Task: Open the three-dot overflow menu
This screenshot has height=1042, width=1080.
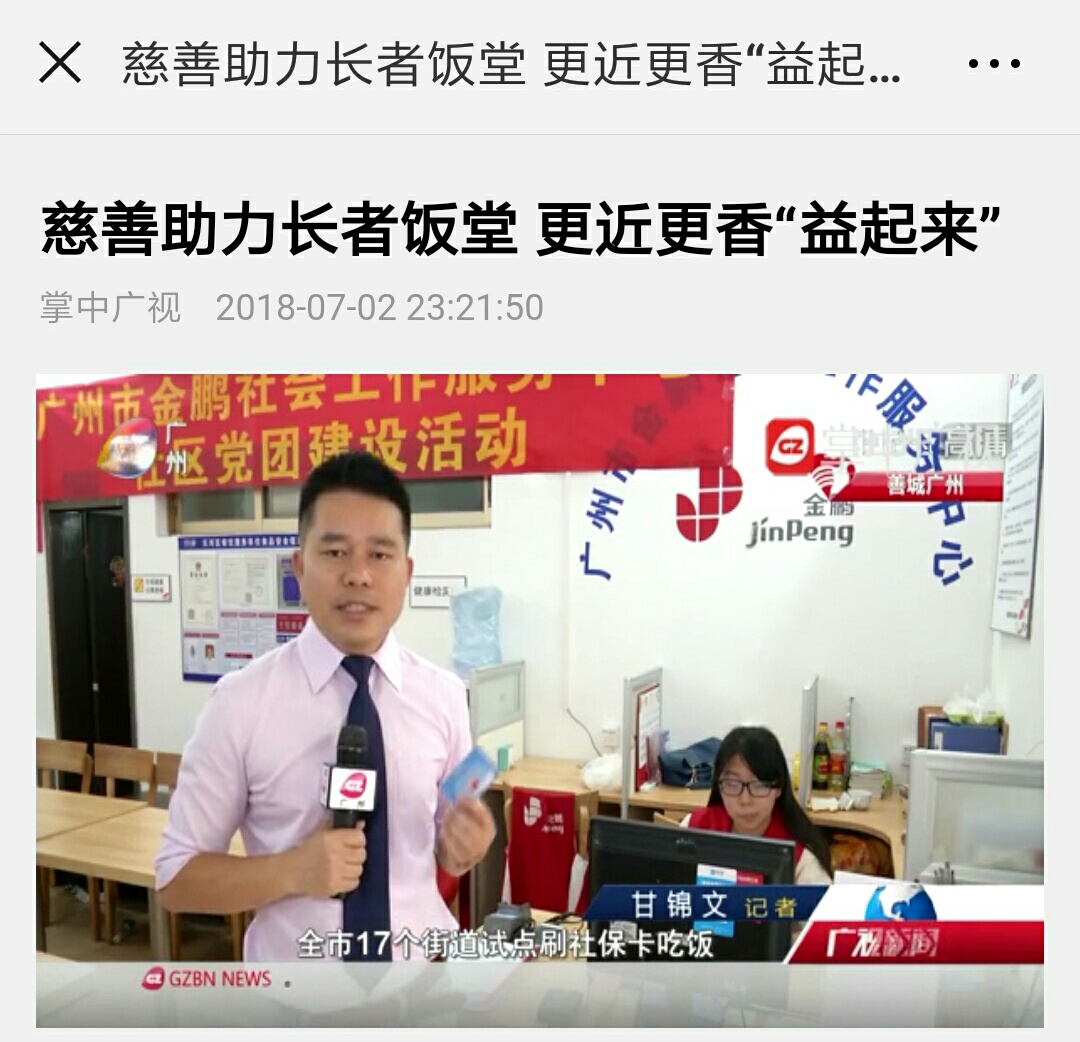Action: pos(994,65)
